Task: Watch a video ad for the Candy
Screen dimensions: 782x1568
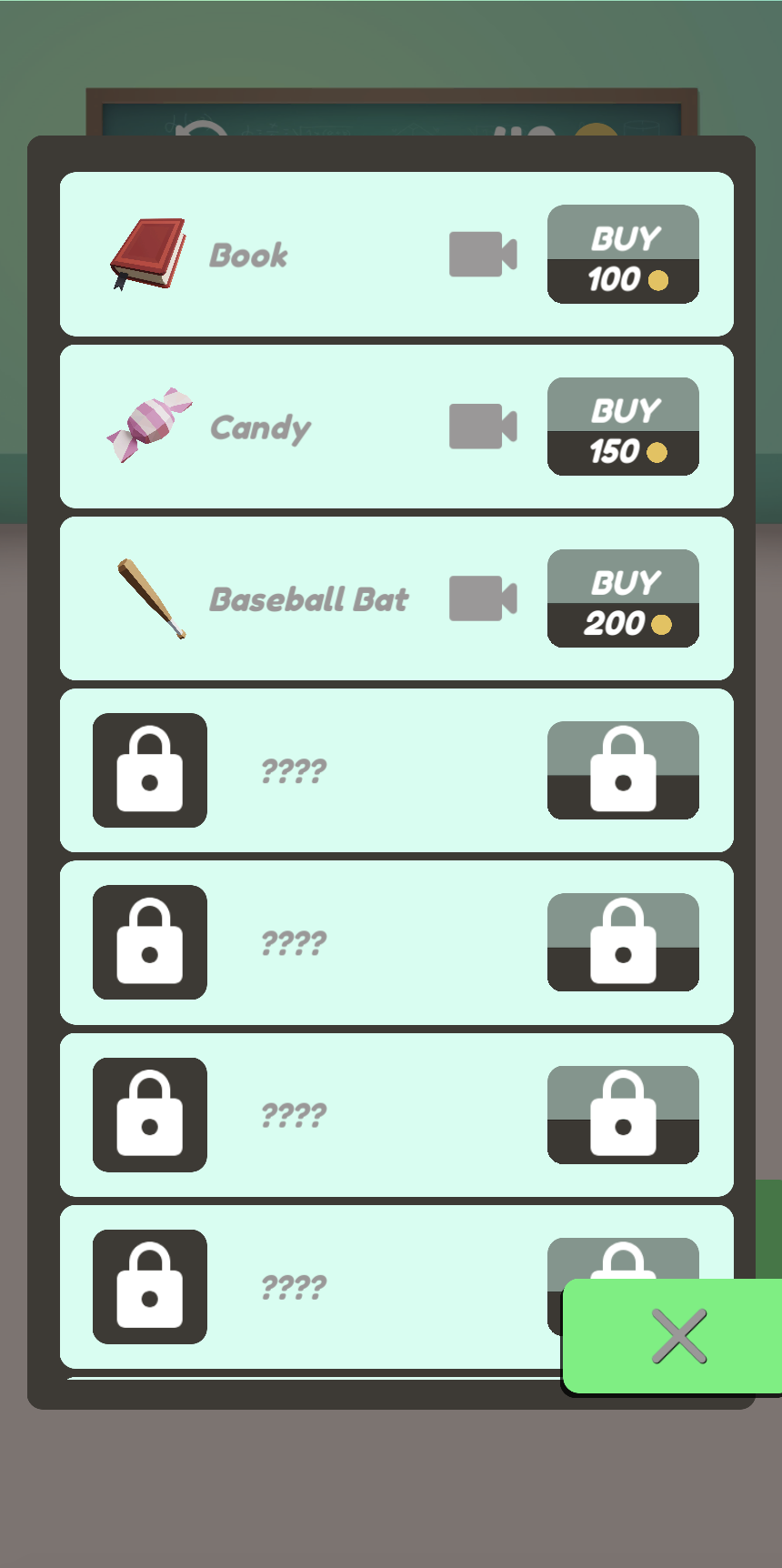Action: [x=483, y=427]
